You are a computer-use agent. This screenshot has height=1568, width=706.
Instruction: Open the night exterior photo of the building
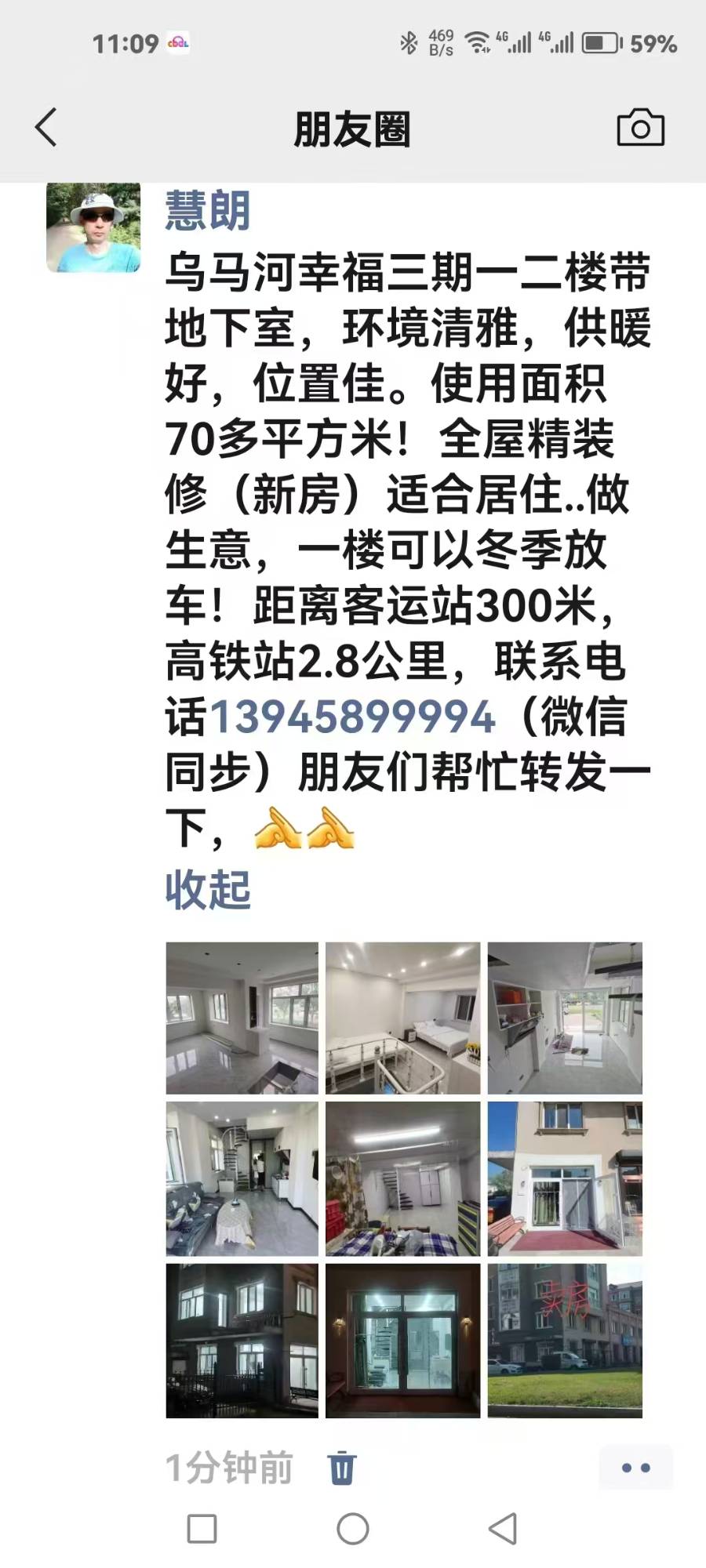tap(242, 1341)
